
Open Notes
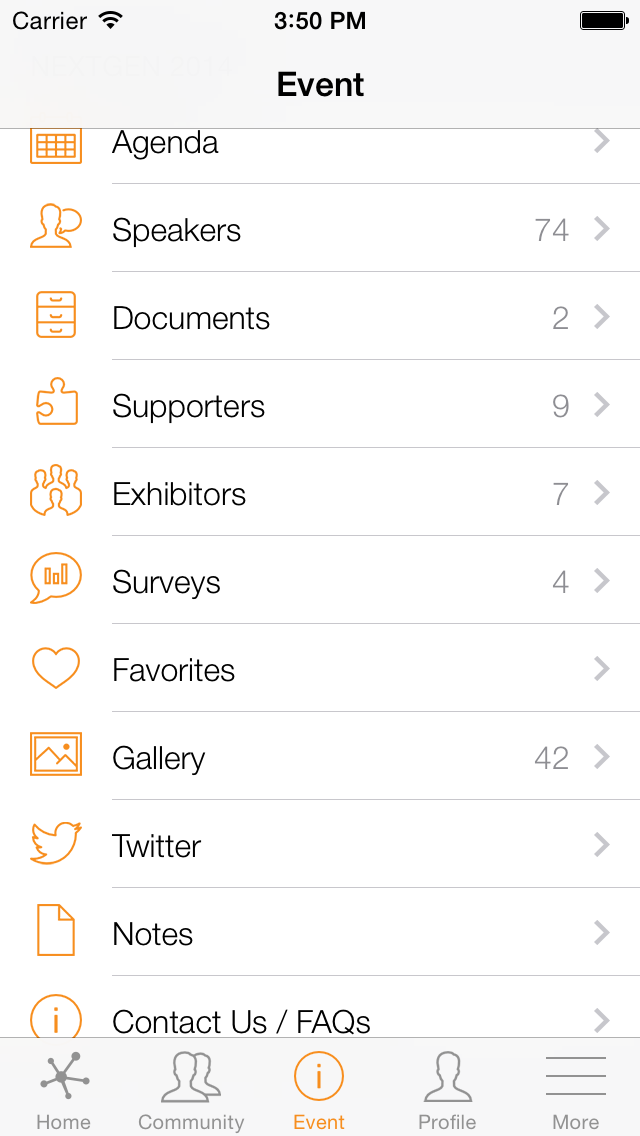[x=320, y=932]
